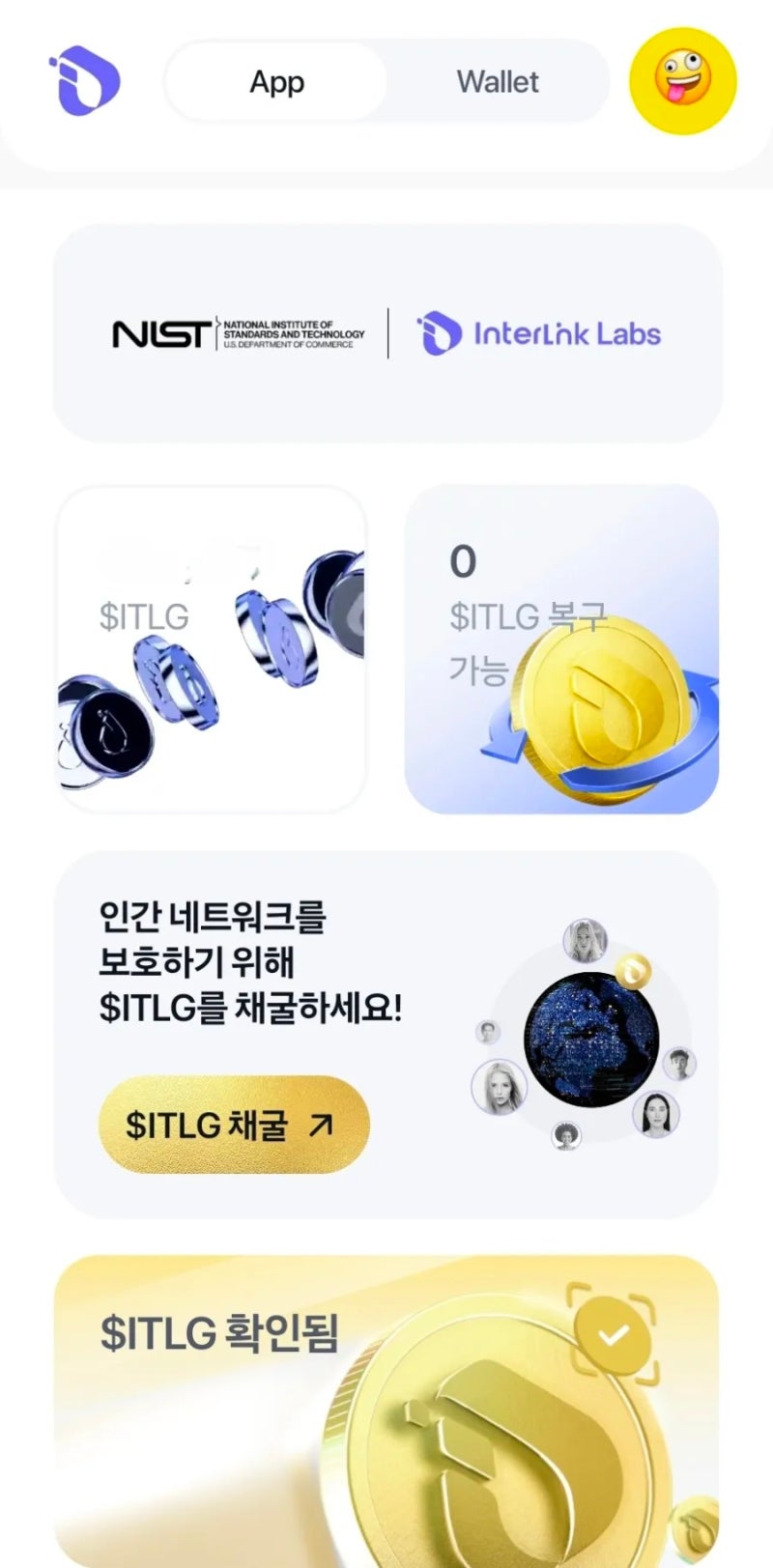Open the NIST InterLink Labs banner

[x=387, y=333]
